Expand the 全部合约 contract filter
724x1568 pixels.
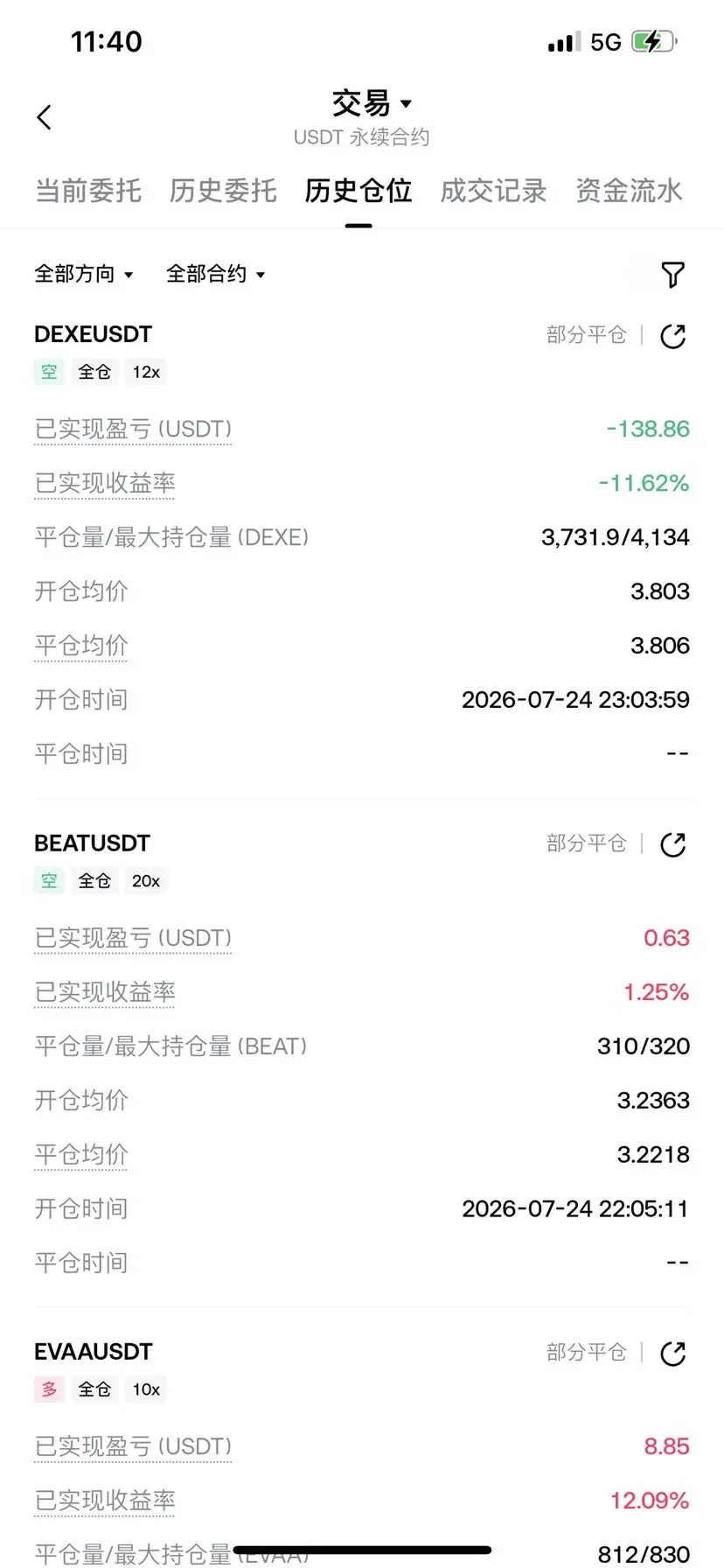(x=216, y=274)
